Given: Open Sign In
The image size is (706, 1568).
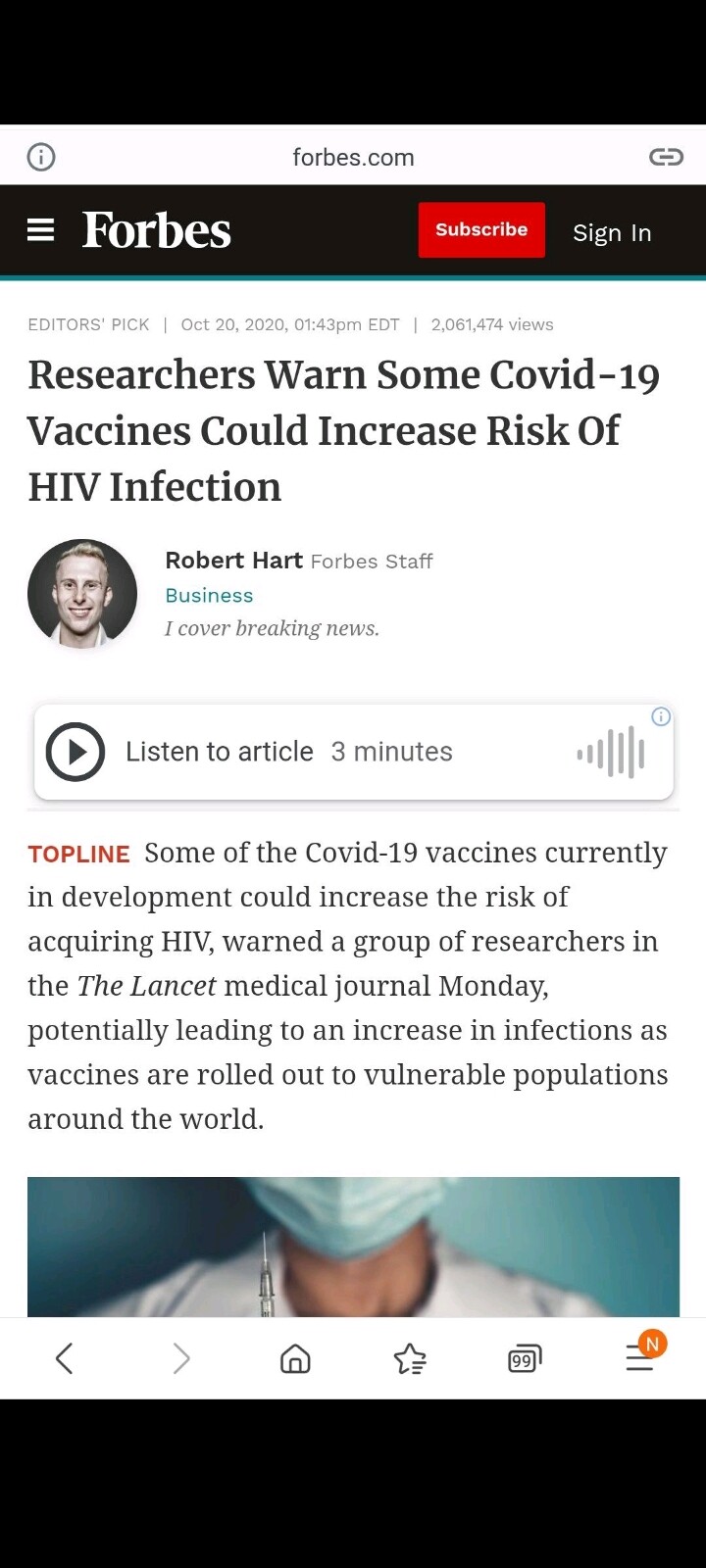Looking at the screenshot, I should coord(612,233).
